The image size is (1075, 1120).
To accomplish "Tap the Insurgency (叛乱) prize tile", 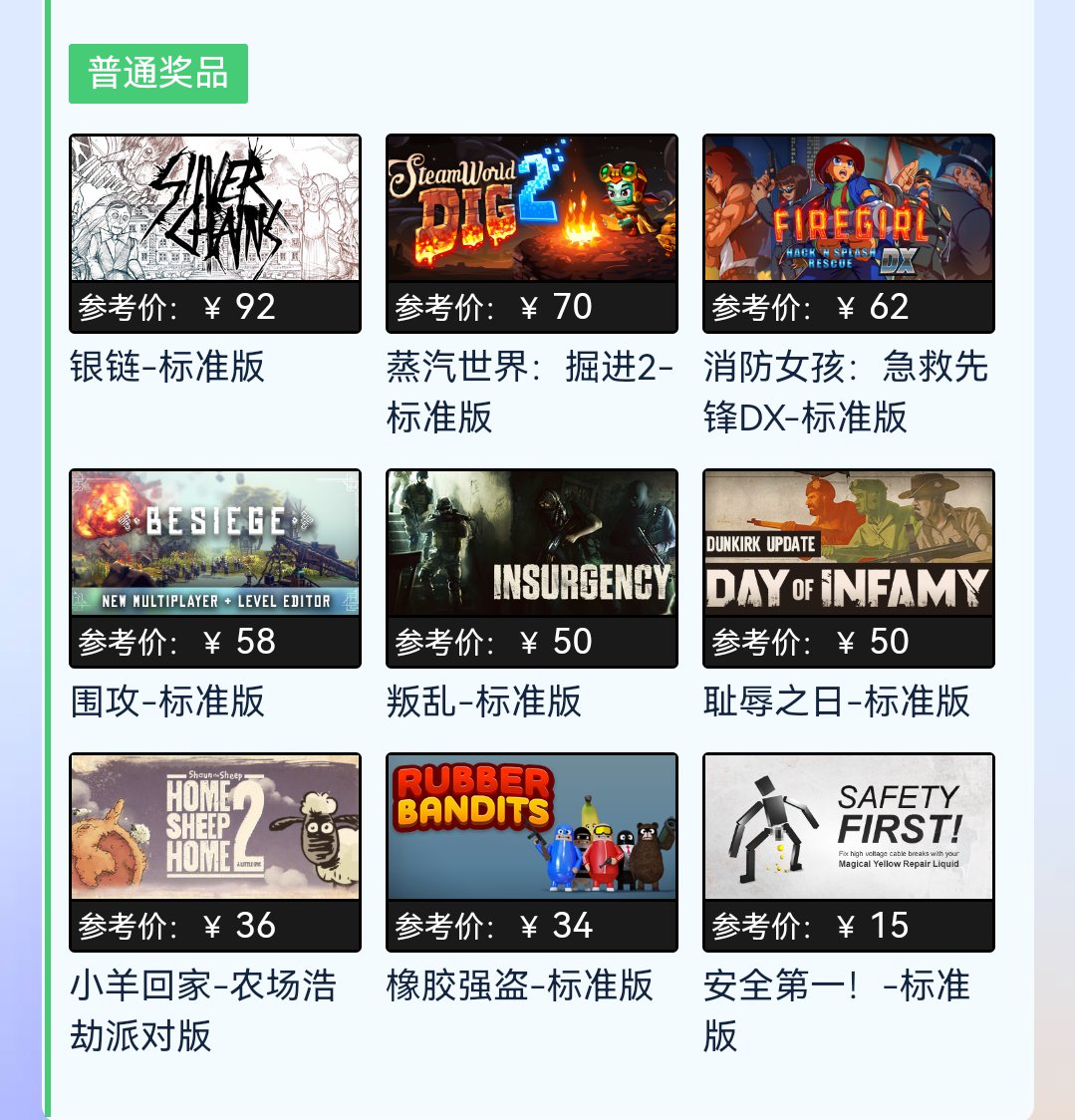I will pyautogui.click(x=531, y=543).
